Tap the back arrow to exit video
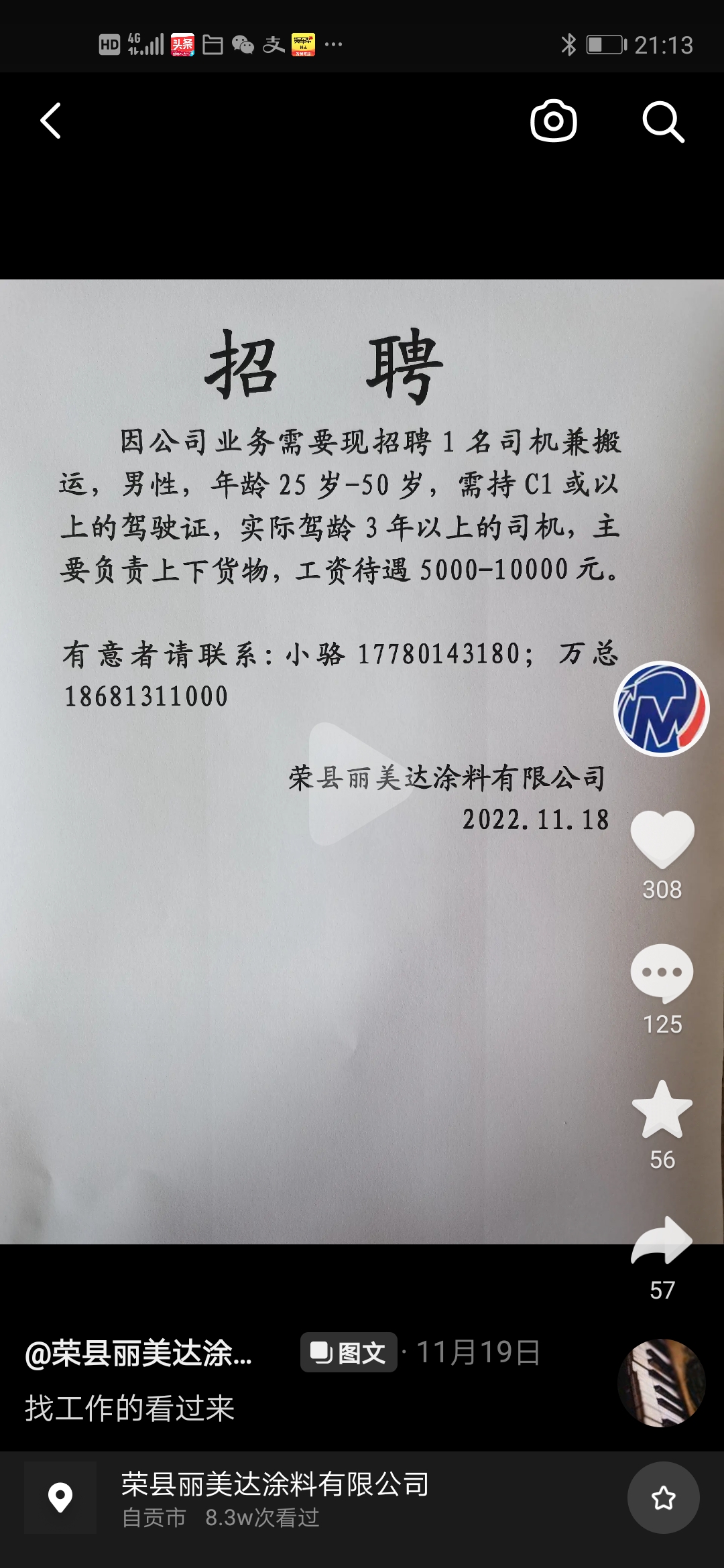Screen dimensions: 724x1568 49,121
